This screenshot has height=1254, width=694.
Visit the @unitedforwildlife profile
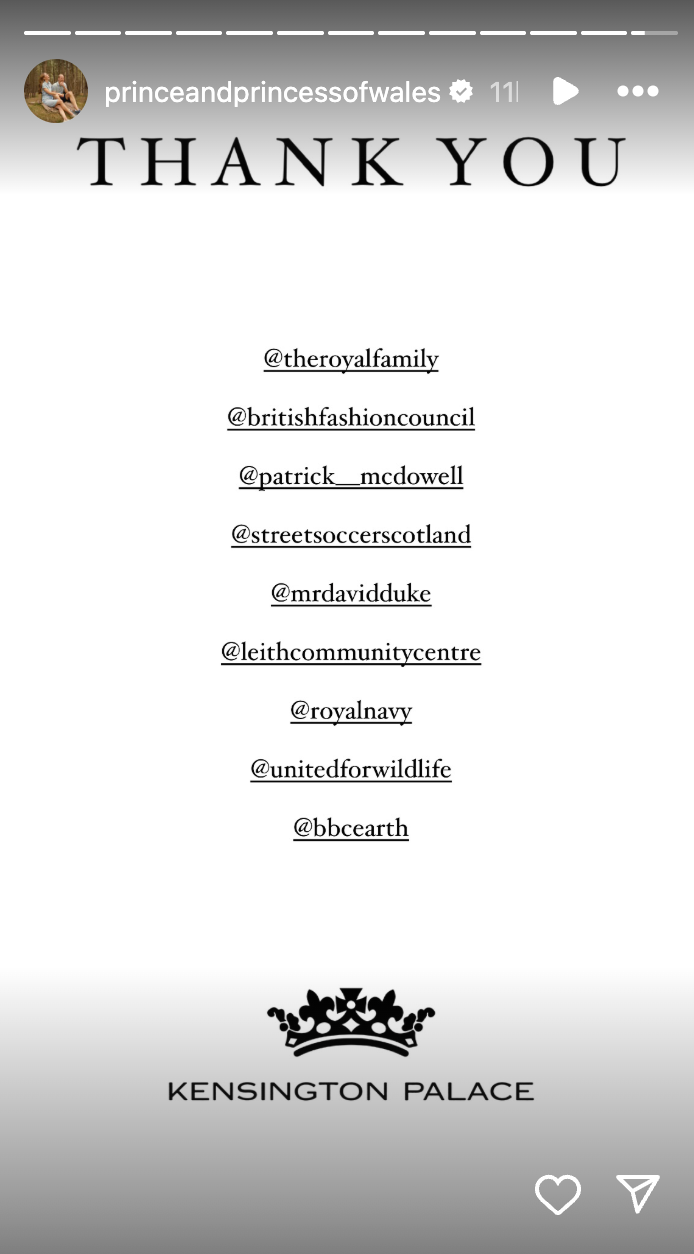351,770
